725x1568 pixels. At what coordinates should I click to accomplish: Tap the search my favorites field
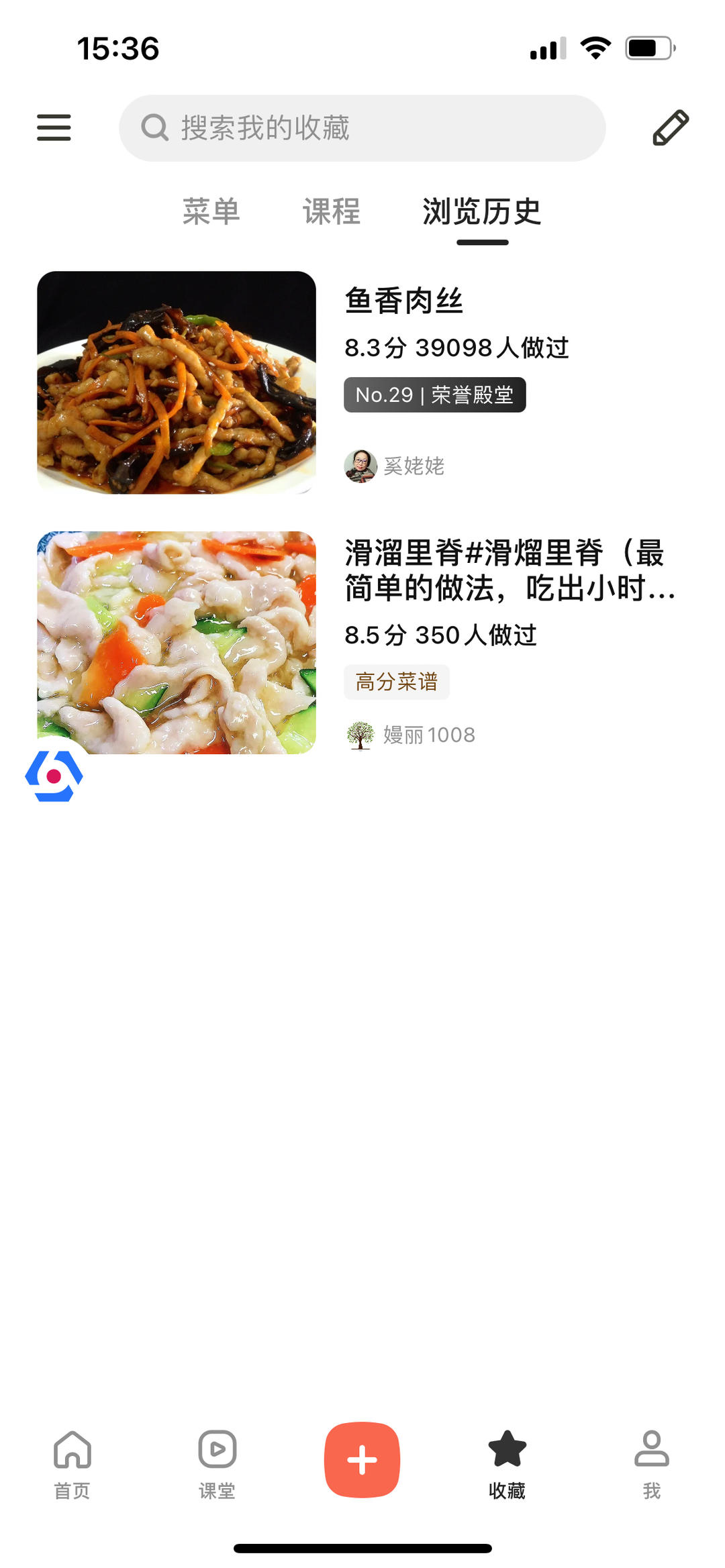362,127
